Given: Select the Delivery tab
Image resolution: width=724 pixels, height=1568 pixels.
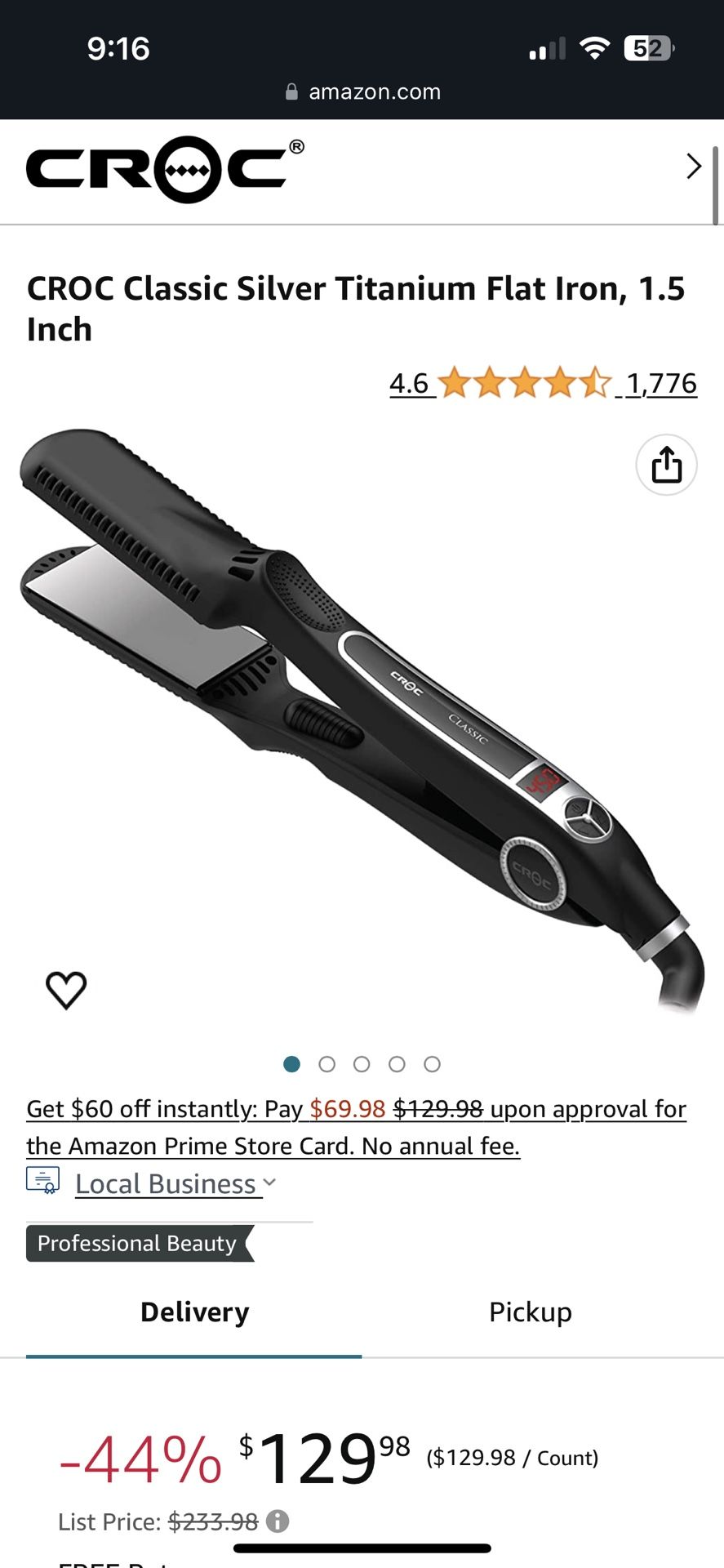Looking at the screenshot, I should pyautogui.click(x=194, y=1312).
